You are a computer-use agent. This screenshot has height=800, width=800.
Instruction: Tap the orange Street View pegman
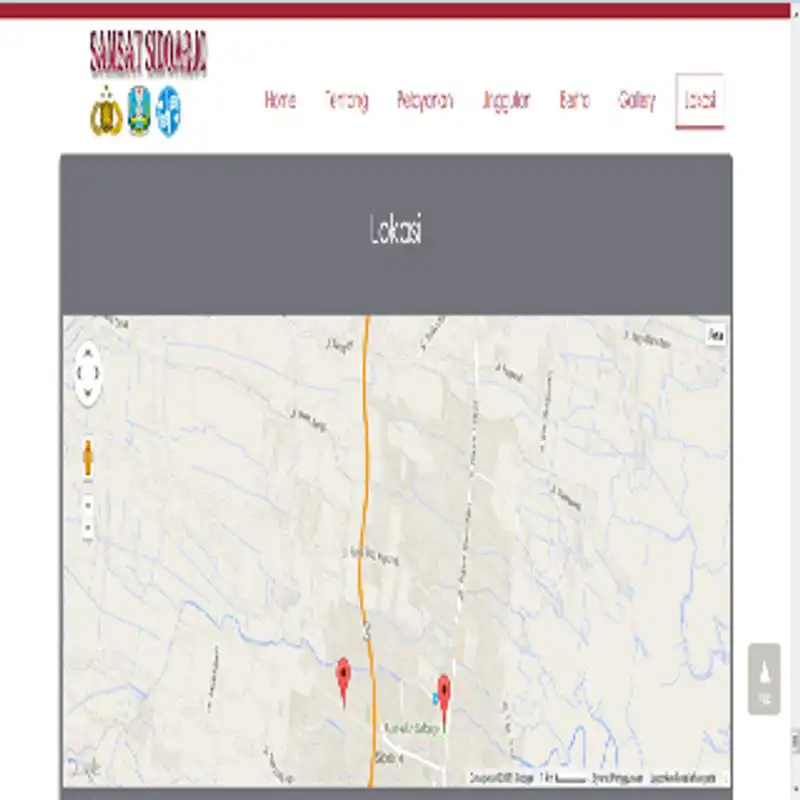[x=88, y=457]
